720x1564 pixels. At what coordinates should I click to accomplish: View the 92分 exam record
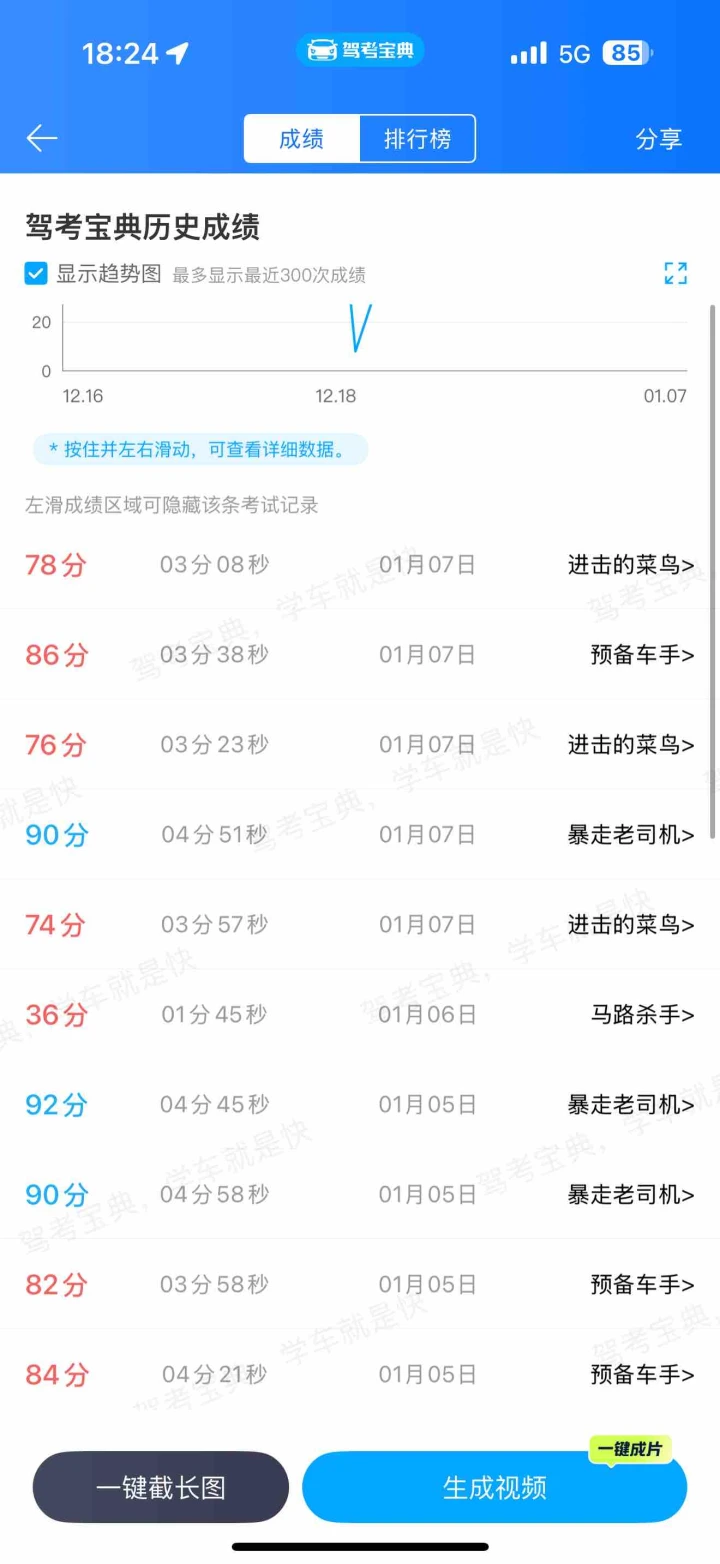coord(360,1105)
